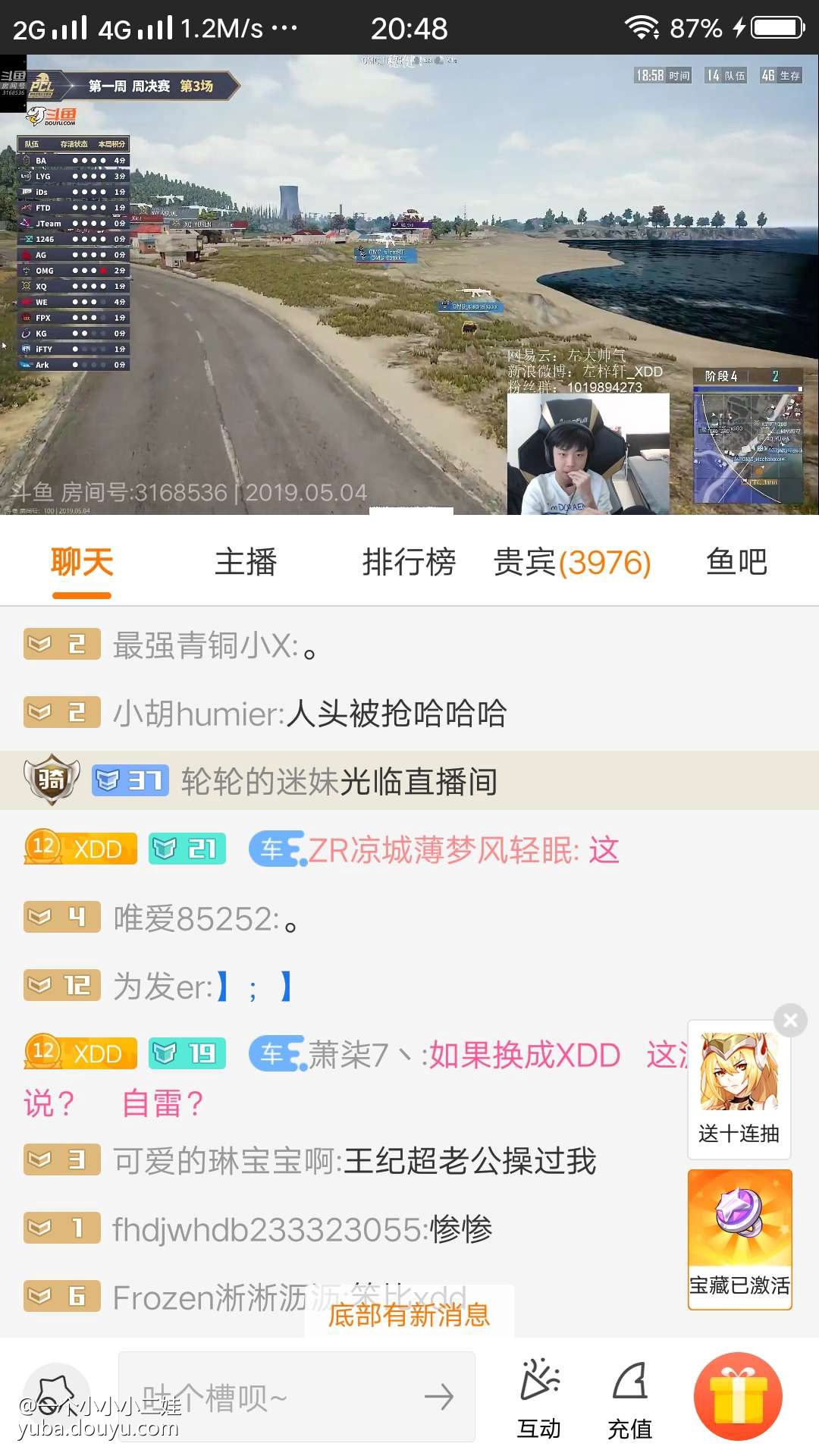View user 小胡humier's chat message

(309, 714)
